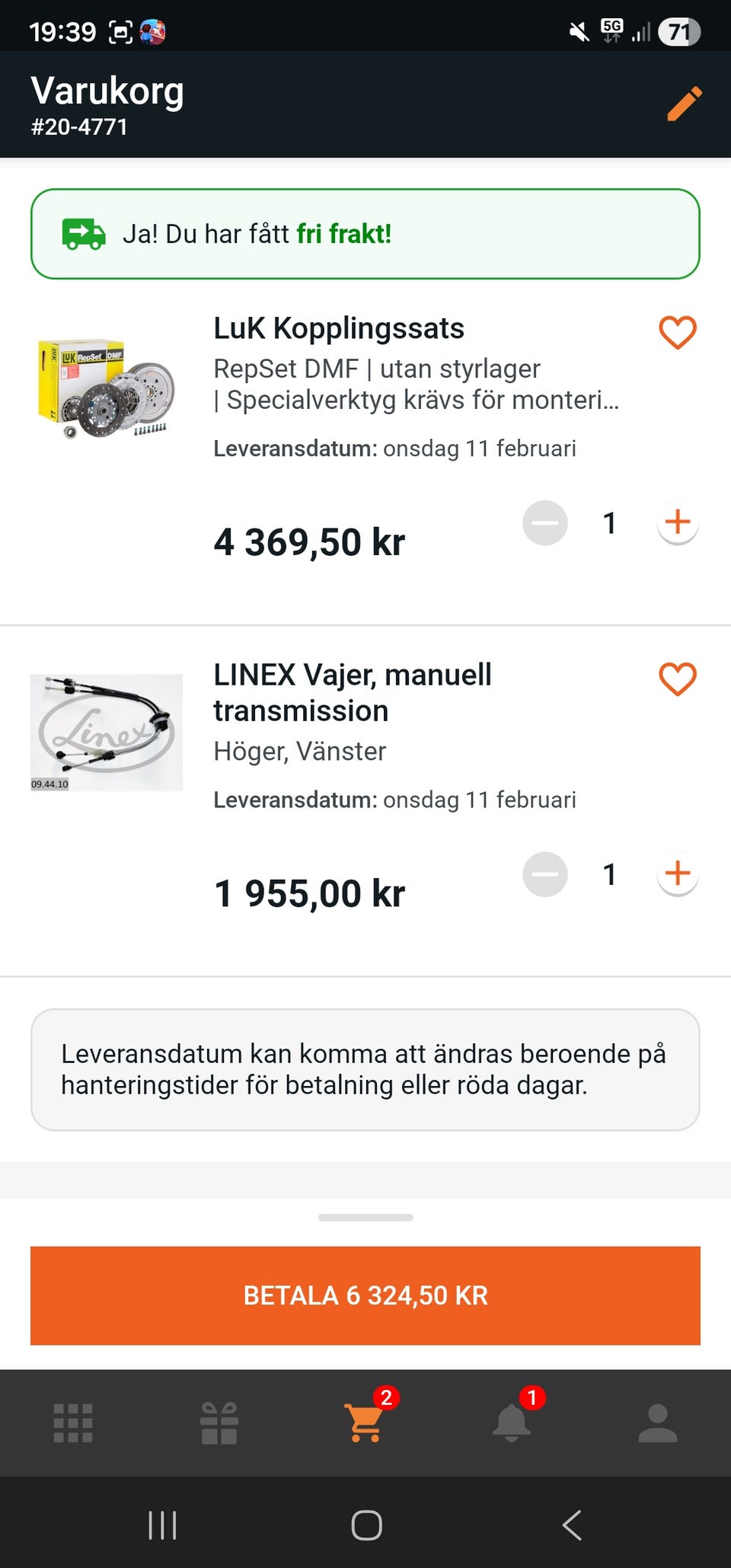Go to the profile tab
The width and height of the screenshot is (731, 1568).
658,1423
